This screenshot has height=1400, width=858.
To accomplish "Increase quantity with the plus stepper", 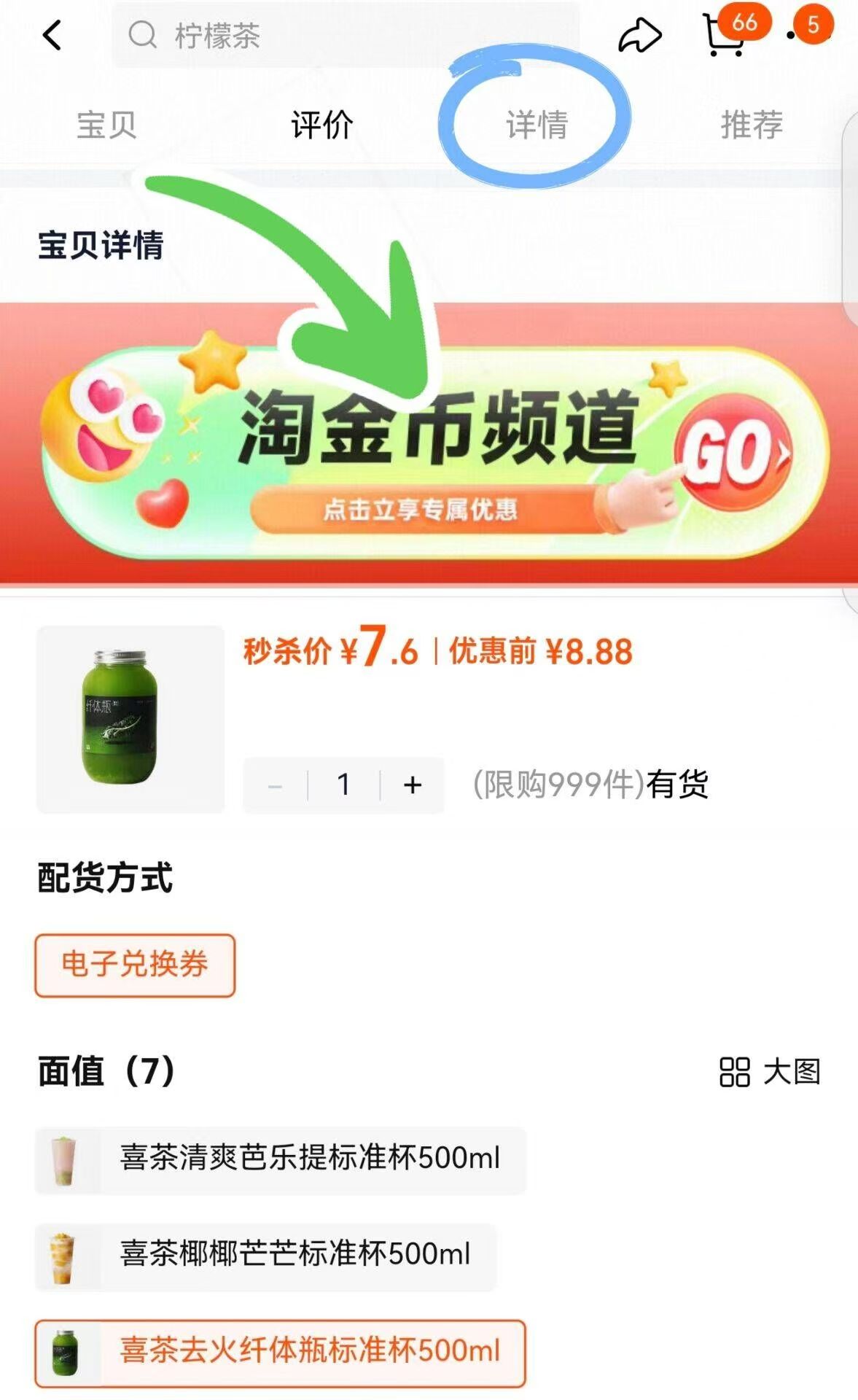I will (412, 785).
